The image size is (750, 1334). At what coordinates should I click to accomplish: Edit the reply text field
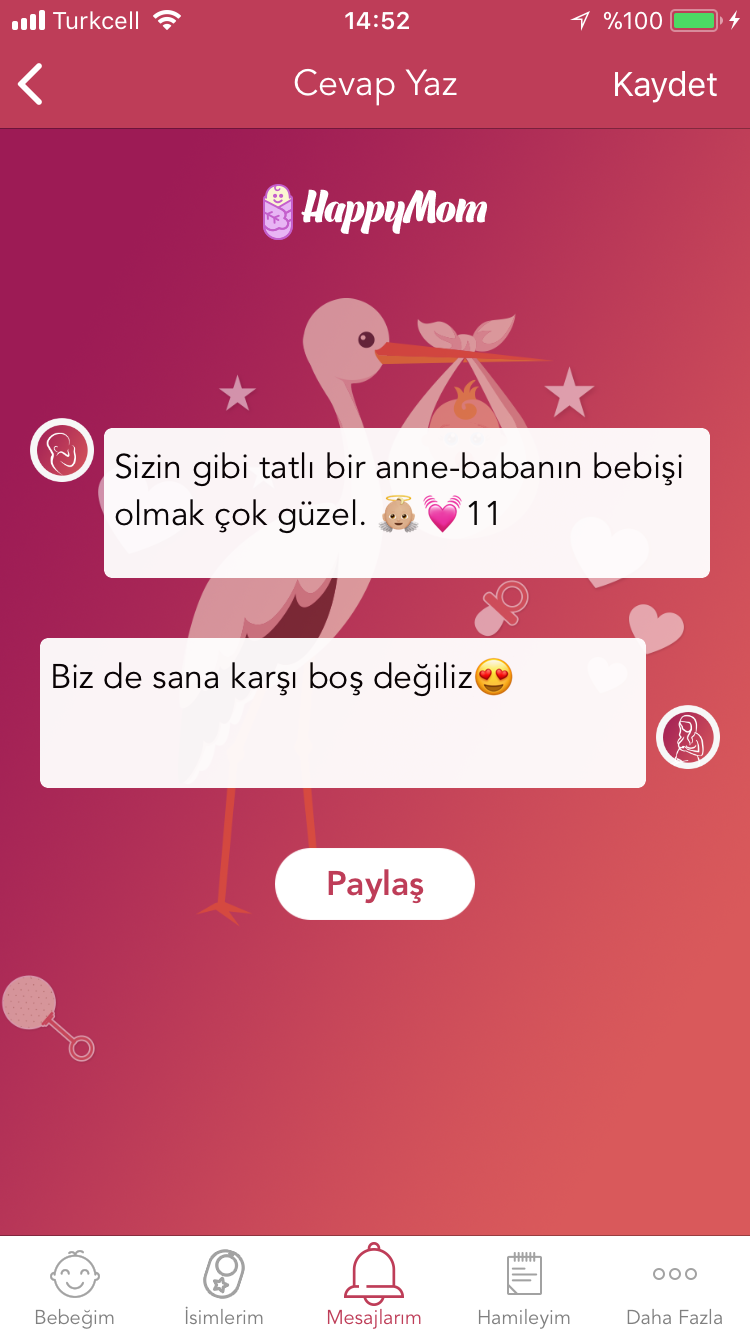[x=342, y=713]
